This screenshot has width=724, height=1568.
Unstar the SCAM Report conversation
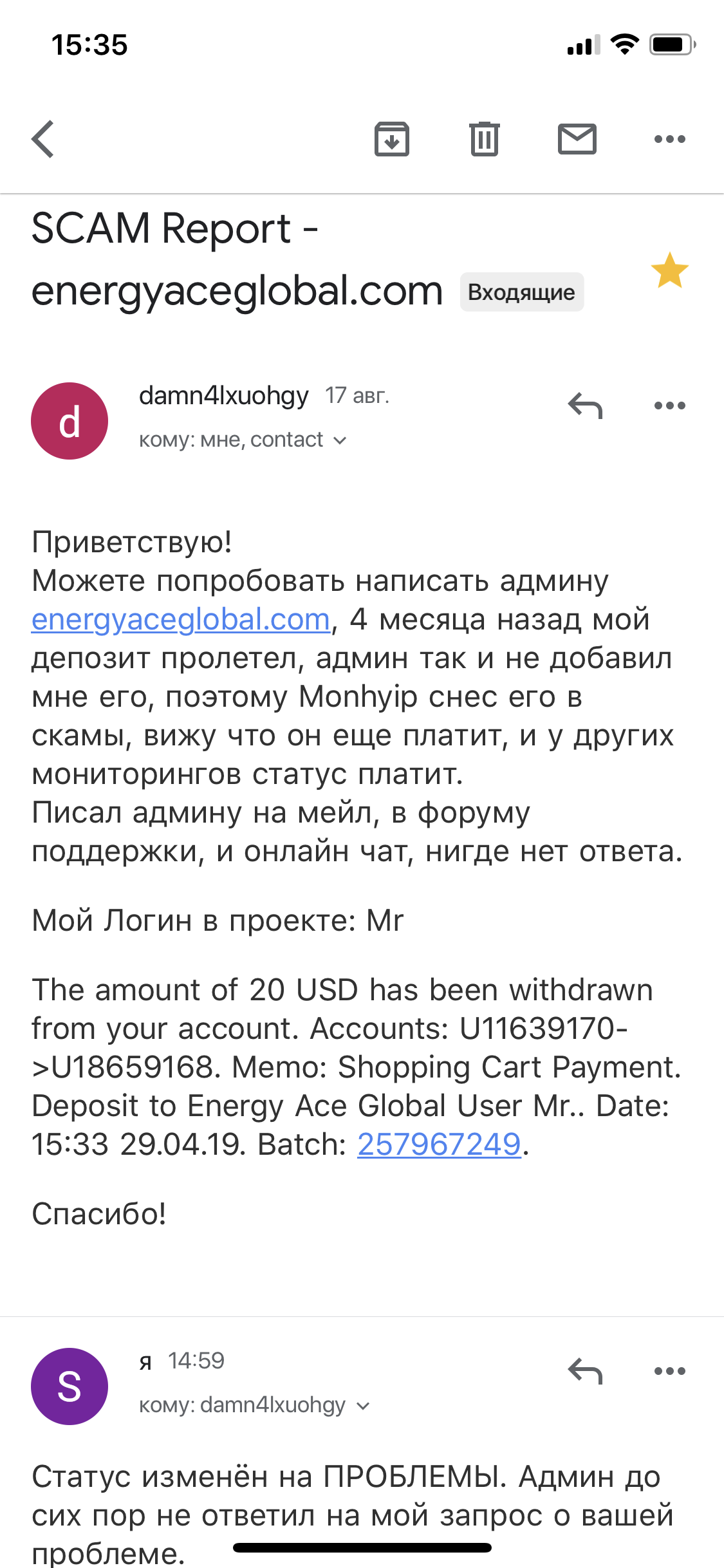[669, 270]
